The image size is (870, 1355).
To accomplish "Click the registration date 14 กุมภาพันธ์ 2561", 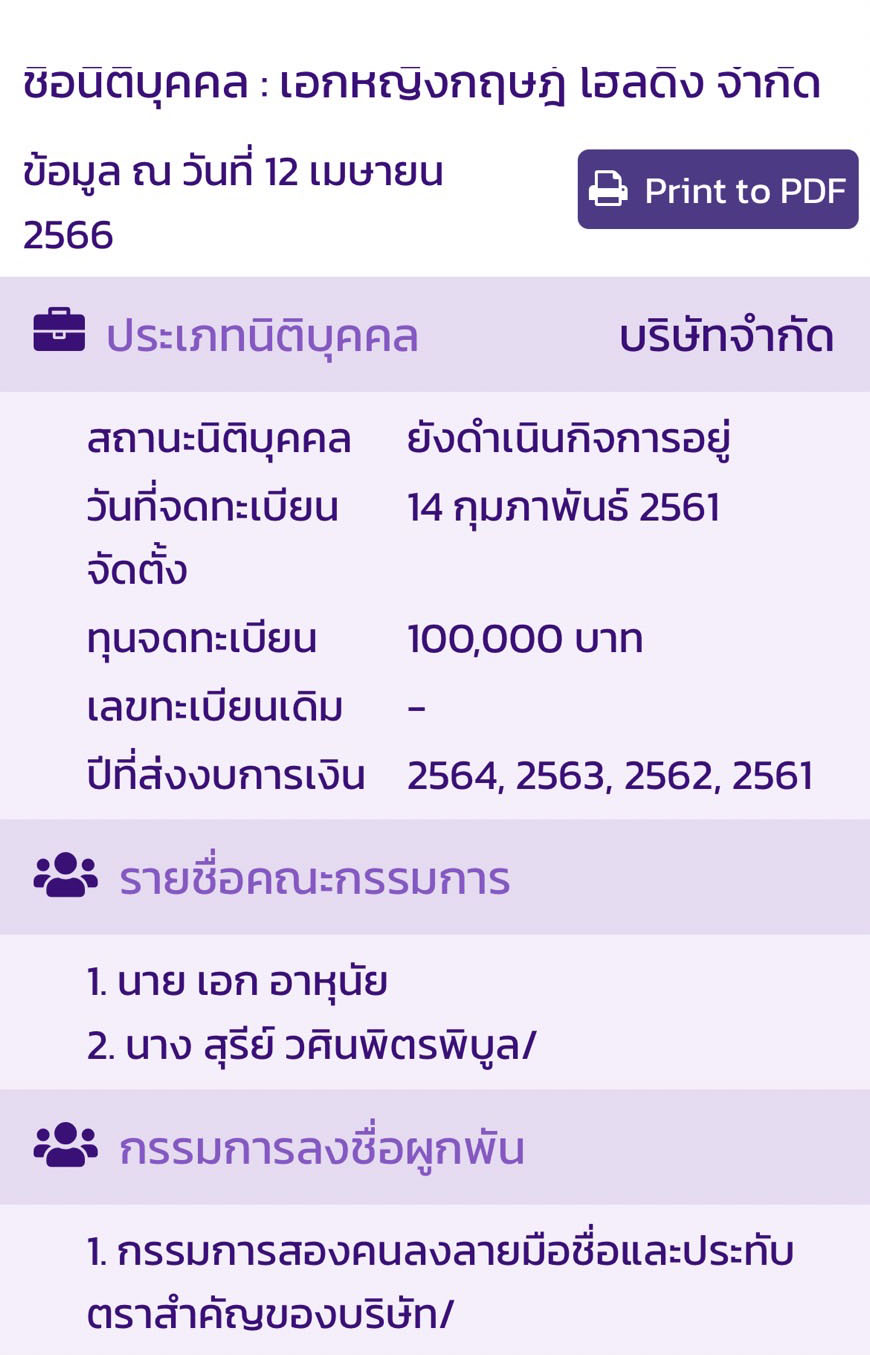I will click(561, 506).
